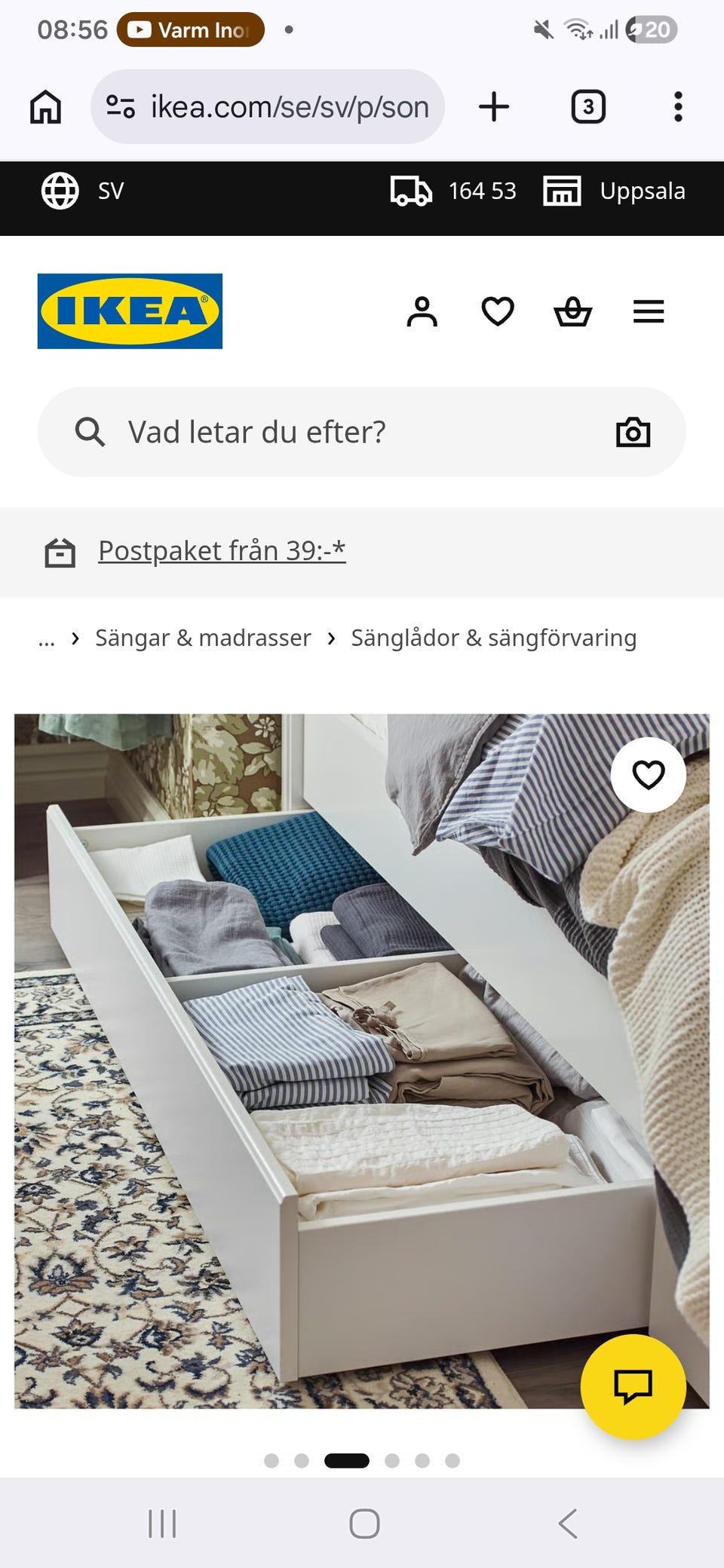Tap the magnifier icon in the search bar
This screenshot has width=724, height=1568.
[x=90, y=431]
